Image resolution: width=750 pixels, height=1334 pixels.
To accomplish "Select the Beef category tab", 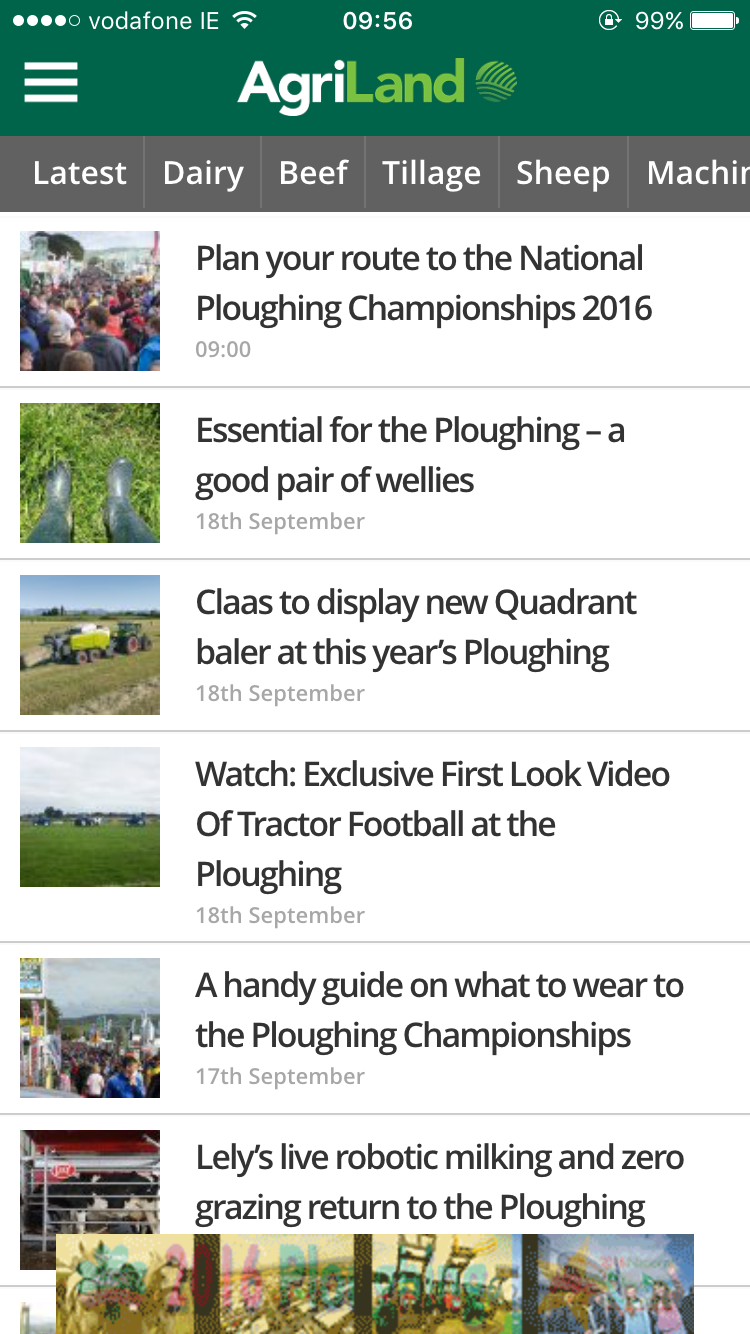I will pyautogui.click(x=313, y=173).
